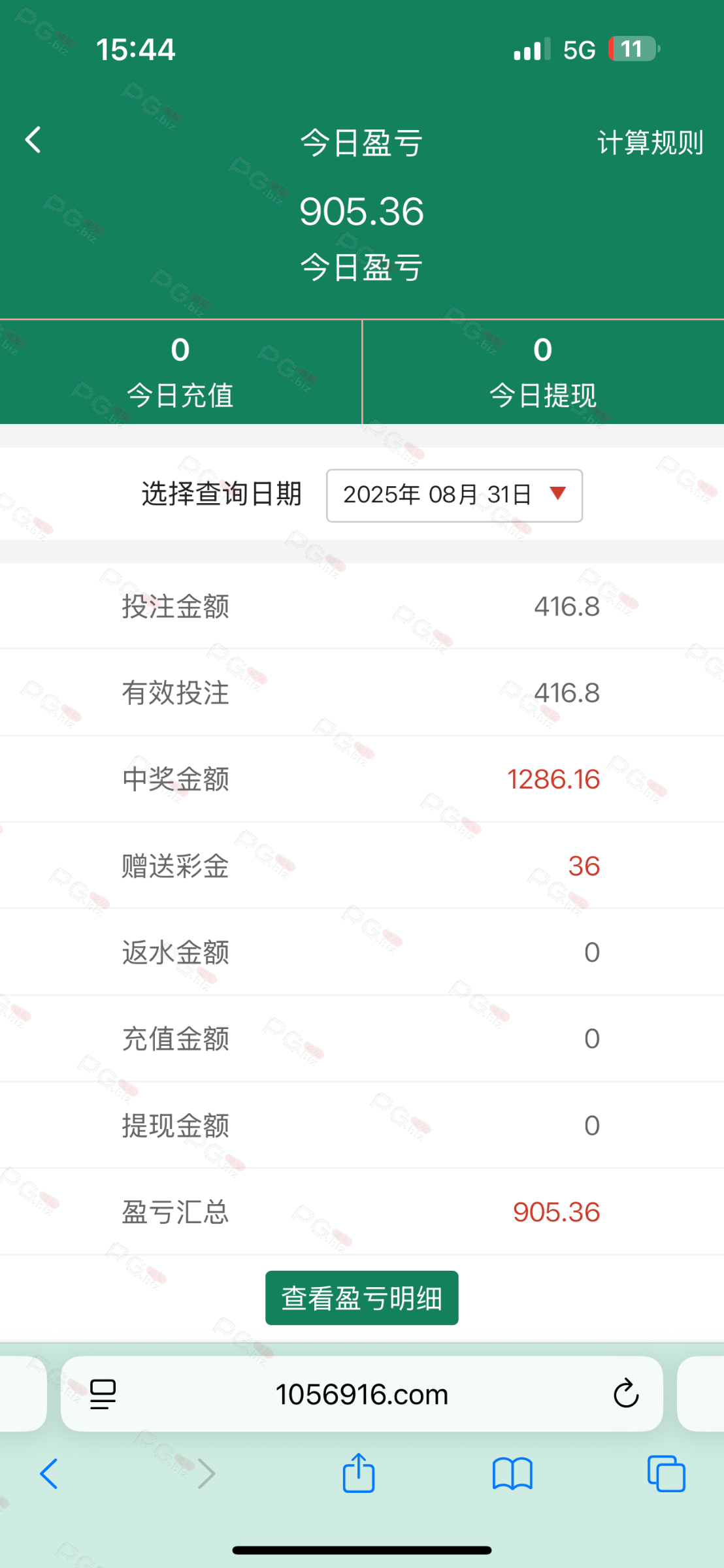
Task: Open the query date dropdown
Action: pos(454,495)
